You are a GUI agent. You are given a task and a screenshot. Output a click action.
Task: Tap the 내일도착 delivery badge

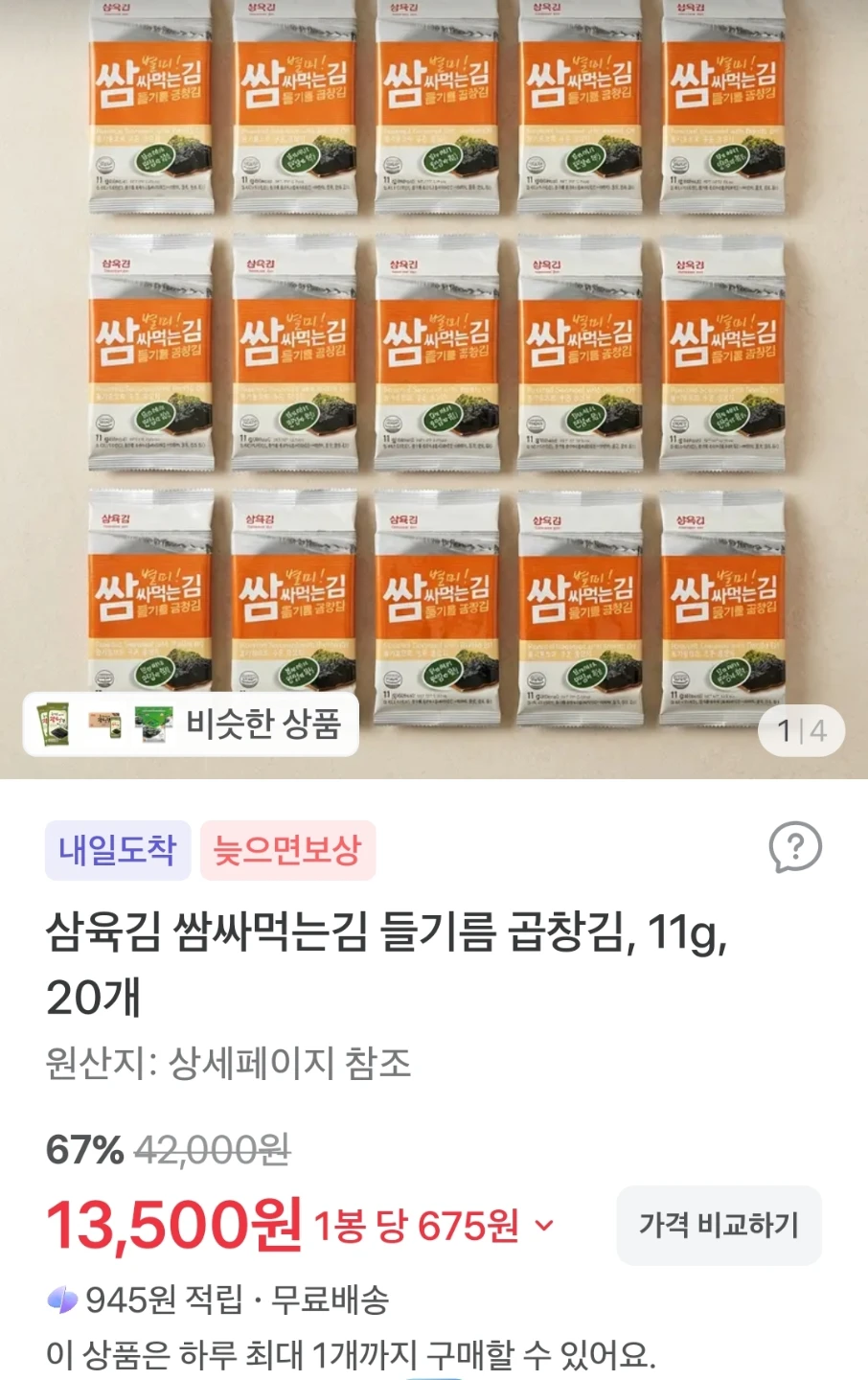118,850
